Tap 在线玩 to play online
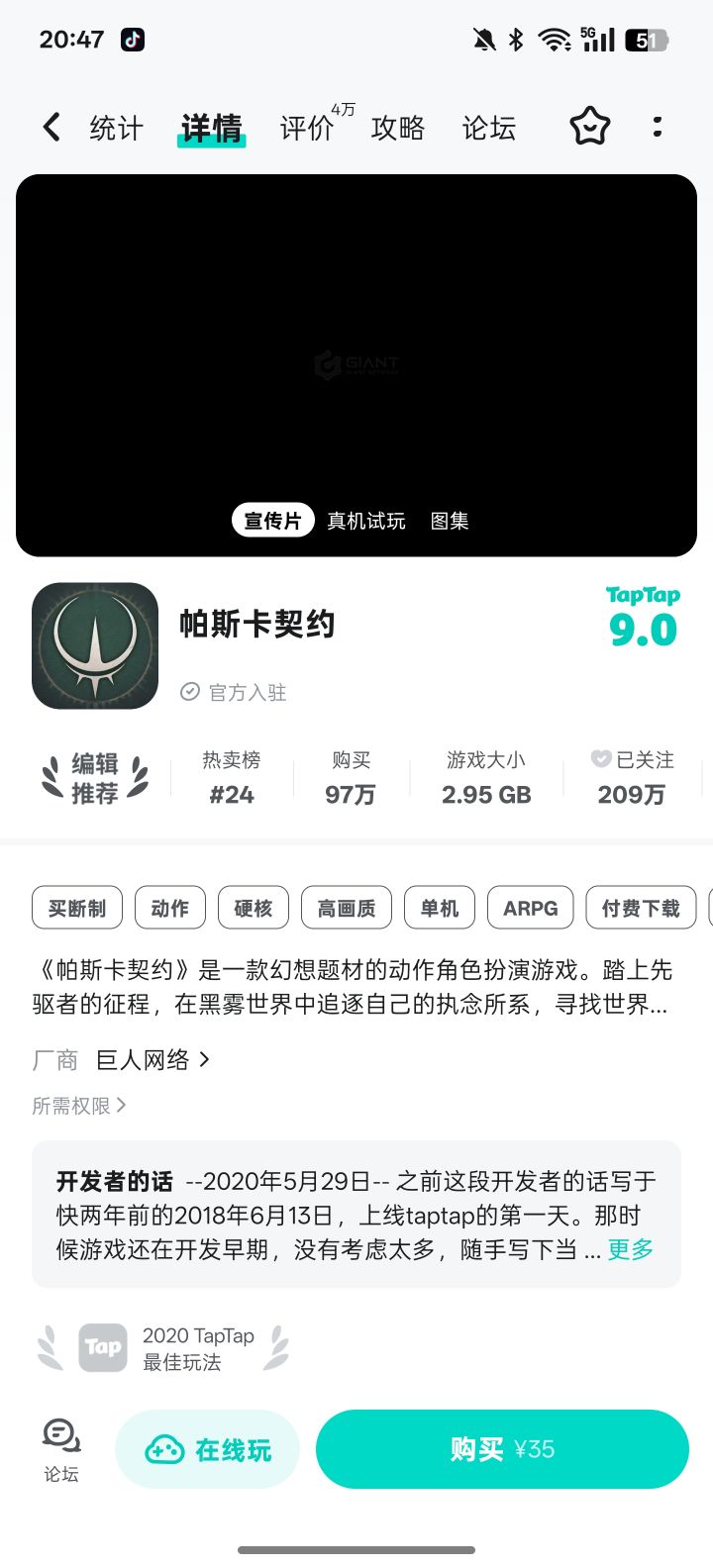Screen dimensions: 713x1568 click(207, 1447)
